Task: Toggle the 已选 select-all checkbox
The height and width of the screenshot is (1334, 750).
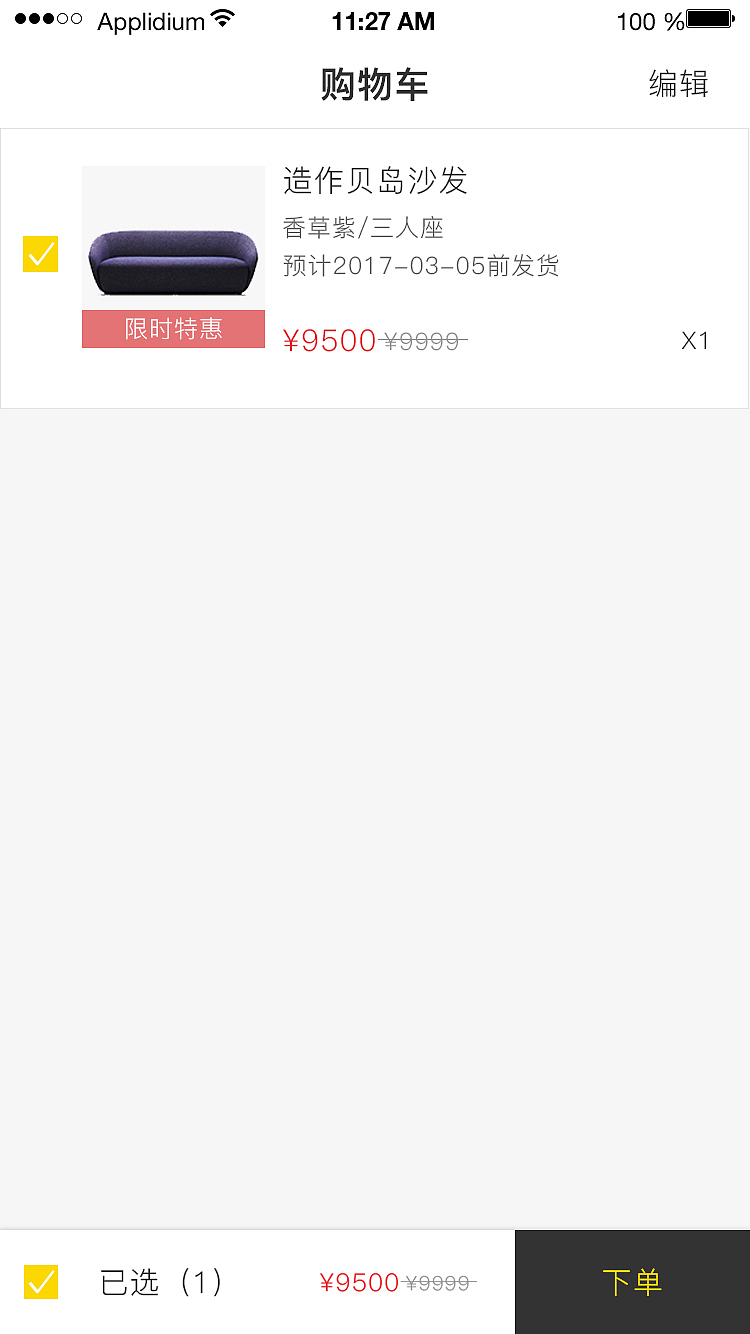Action: (41, 1282)
